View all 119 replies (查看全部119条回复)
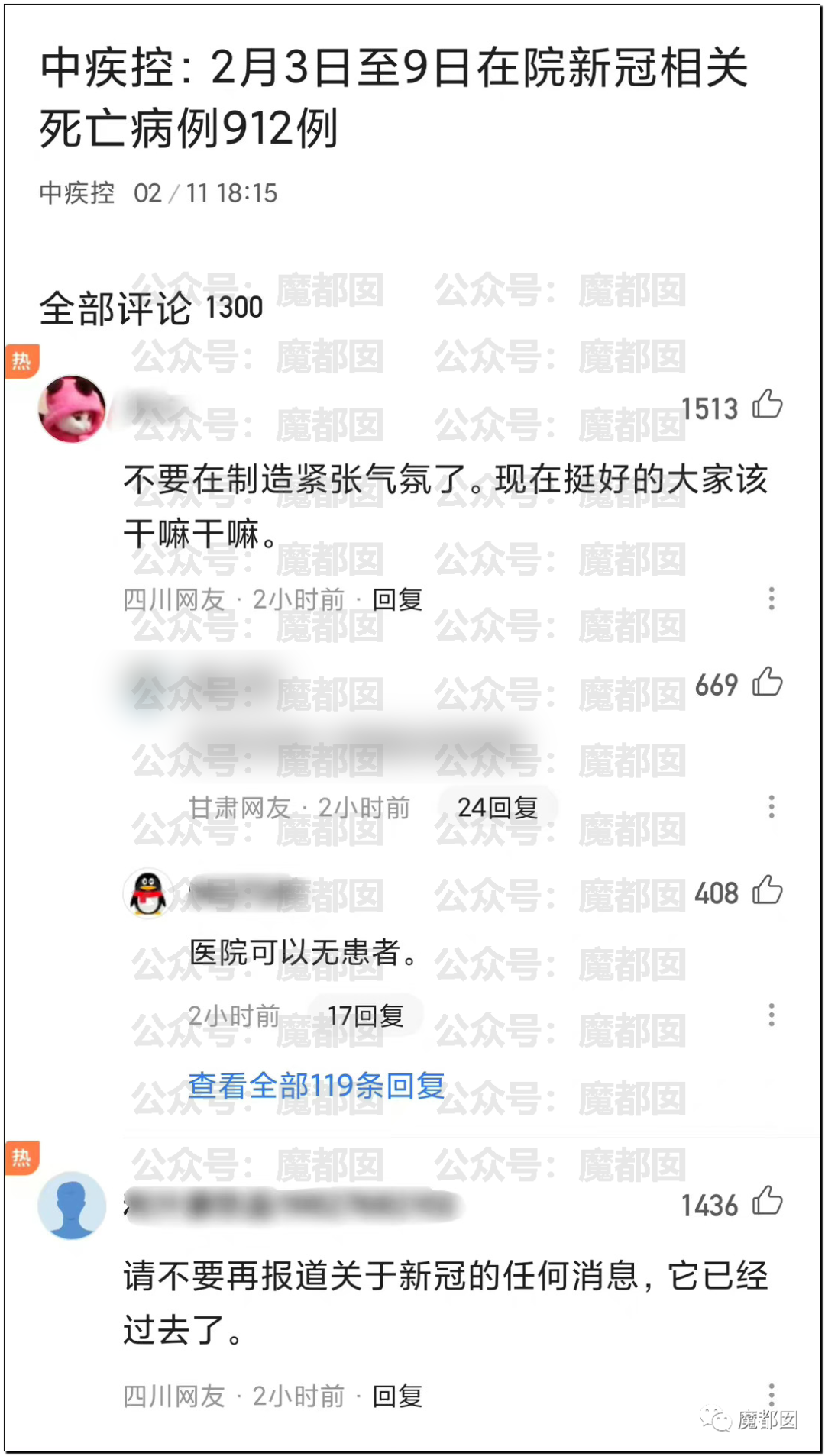Image resolution: width=825 pixels, height=1456 pixels. pyautogui.click(x=316, y=1085)
